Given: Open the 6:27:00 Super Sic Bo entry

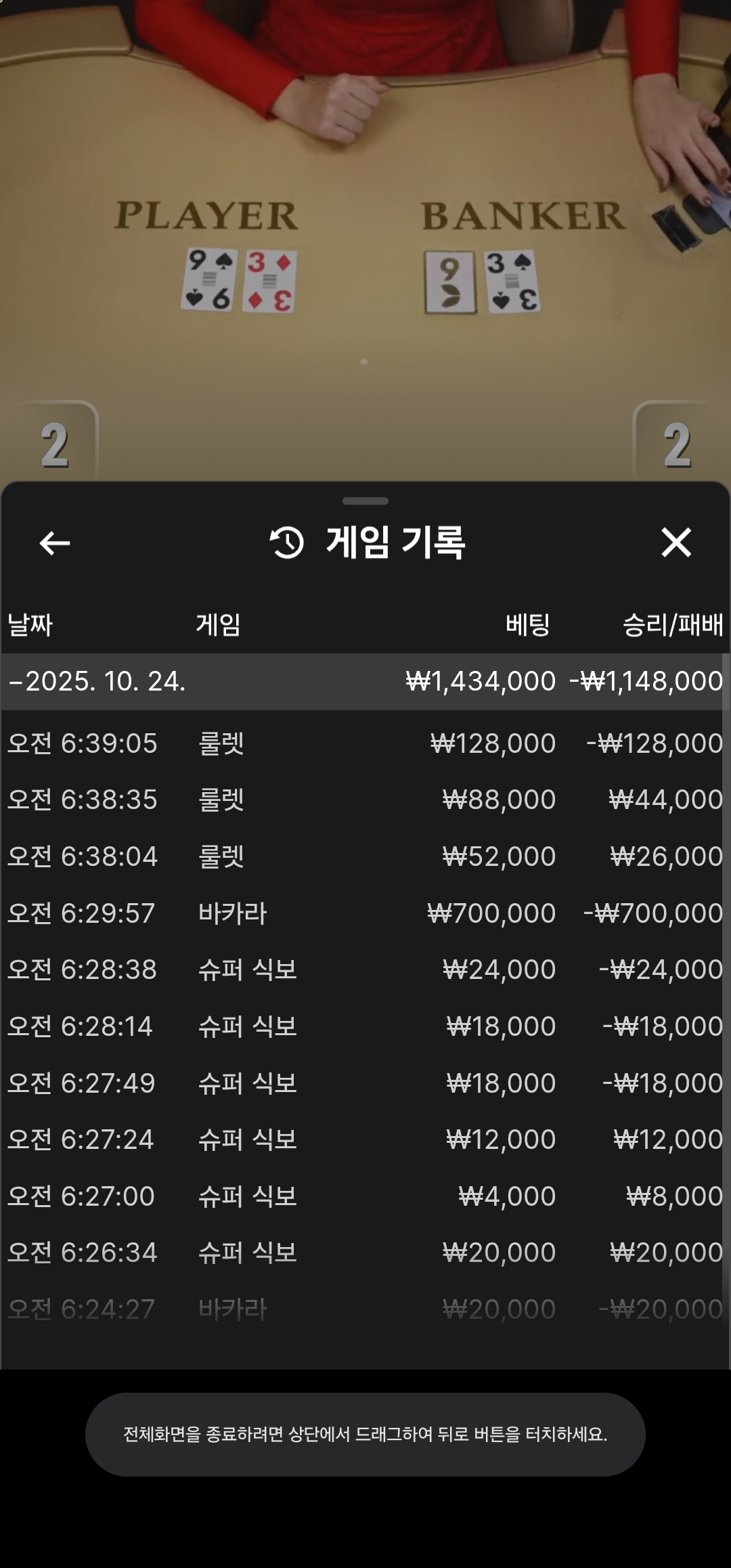Looking at the screenshot, I should click(365, 1196).
